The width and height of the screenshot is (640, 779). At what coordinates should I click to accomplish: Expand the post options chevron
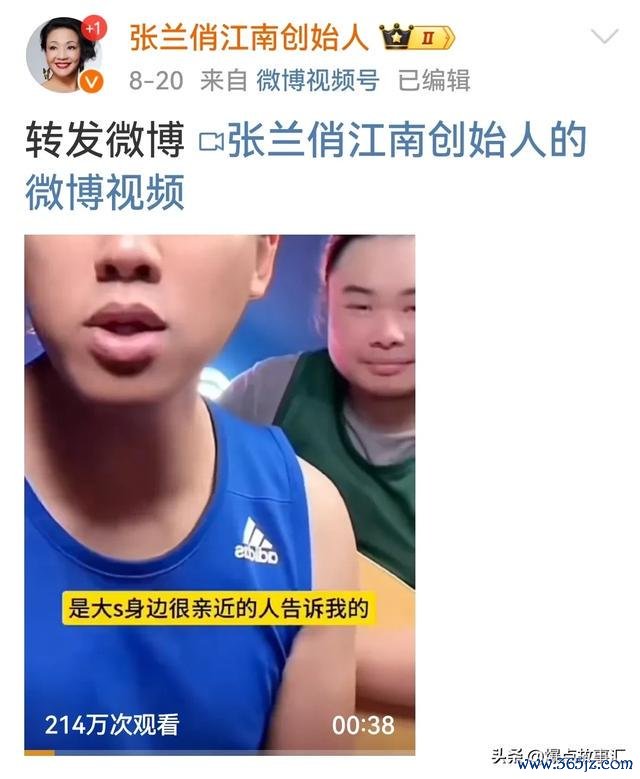click(604, 38)
